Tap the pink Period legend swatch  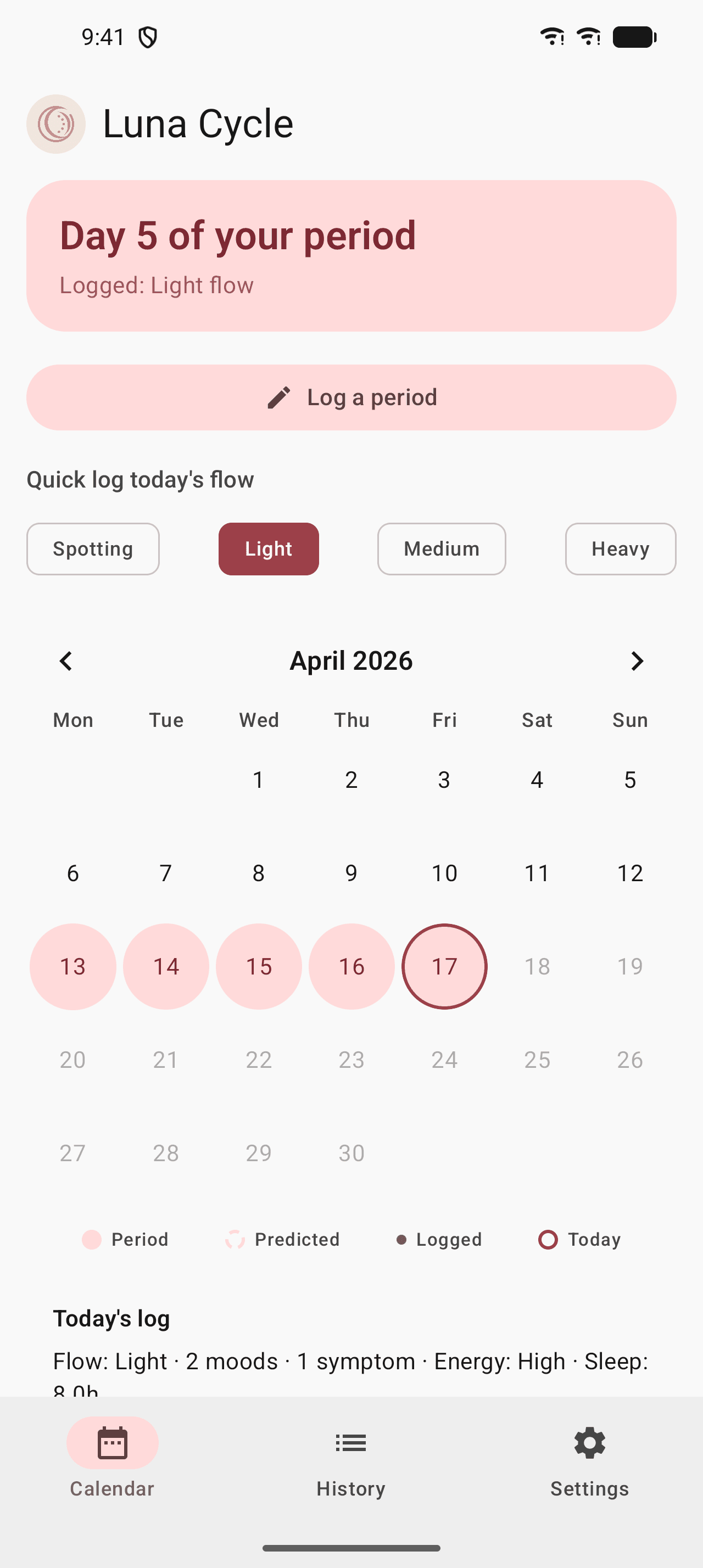(x=91, y=1240)
